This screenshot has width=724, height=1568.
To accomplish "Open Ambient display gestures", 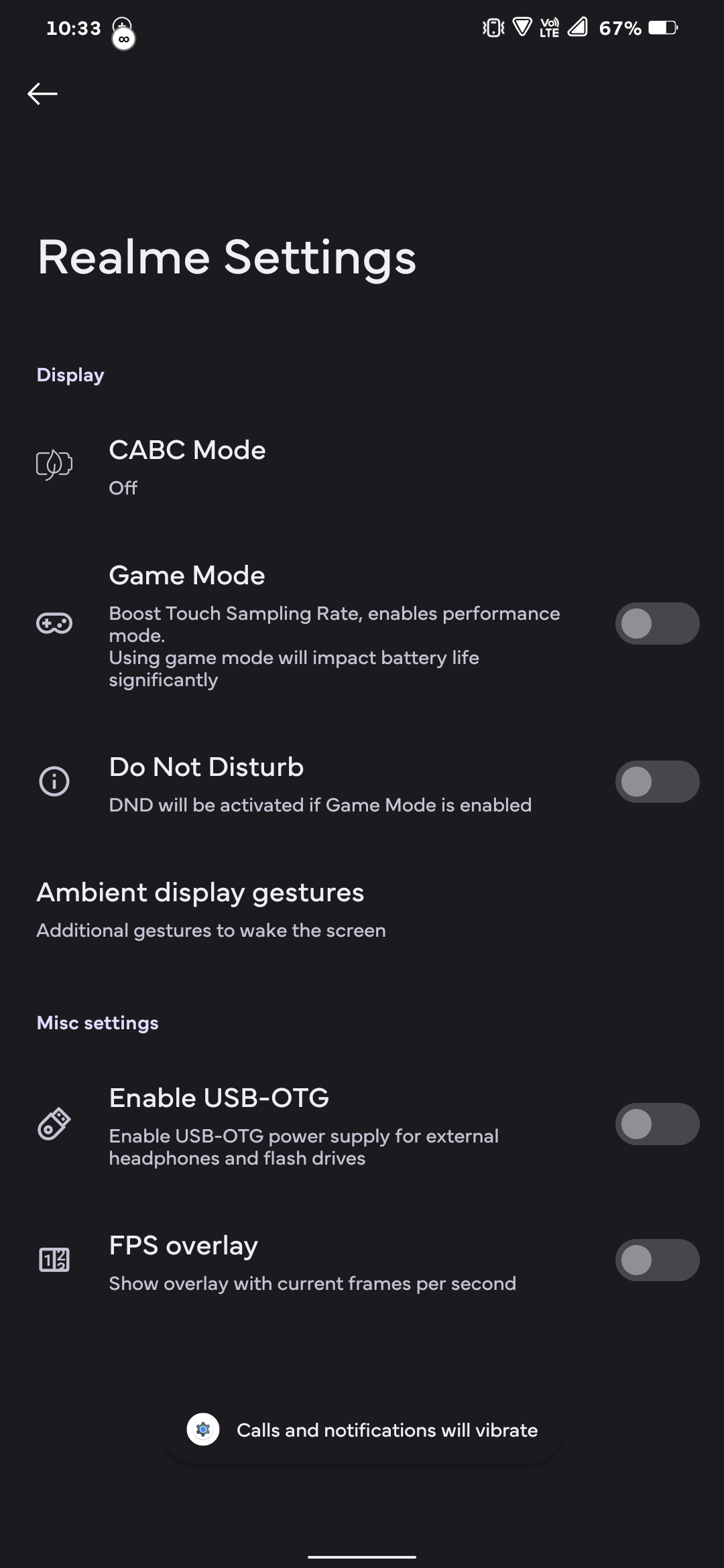I will tap(201, 909).
